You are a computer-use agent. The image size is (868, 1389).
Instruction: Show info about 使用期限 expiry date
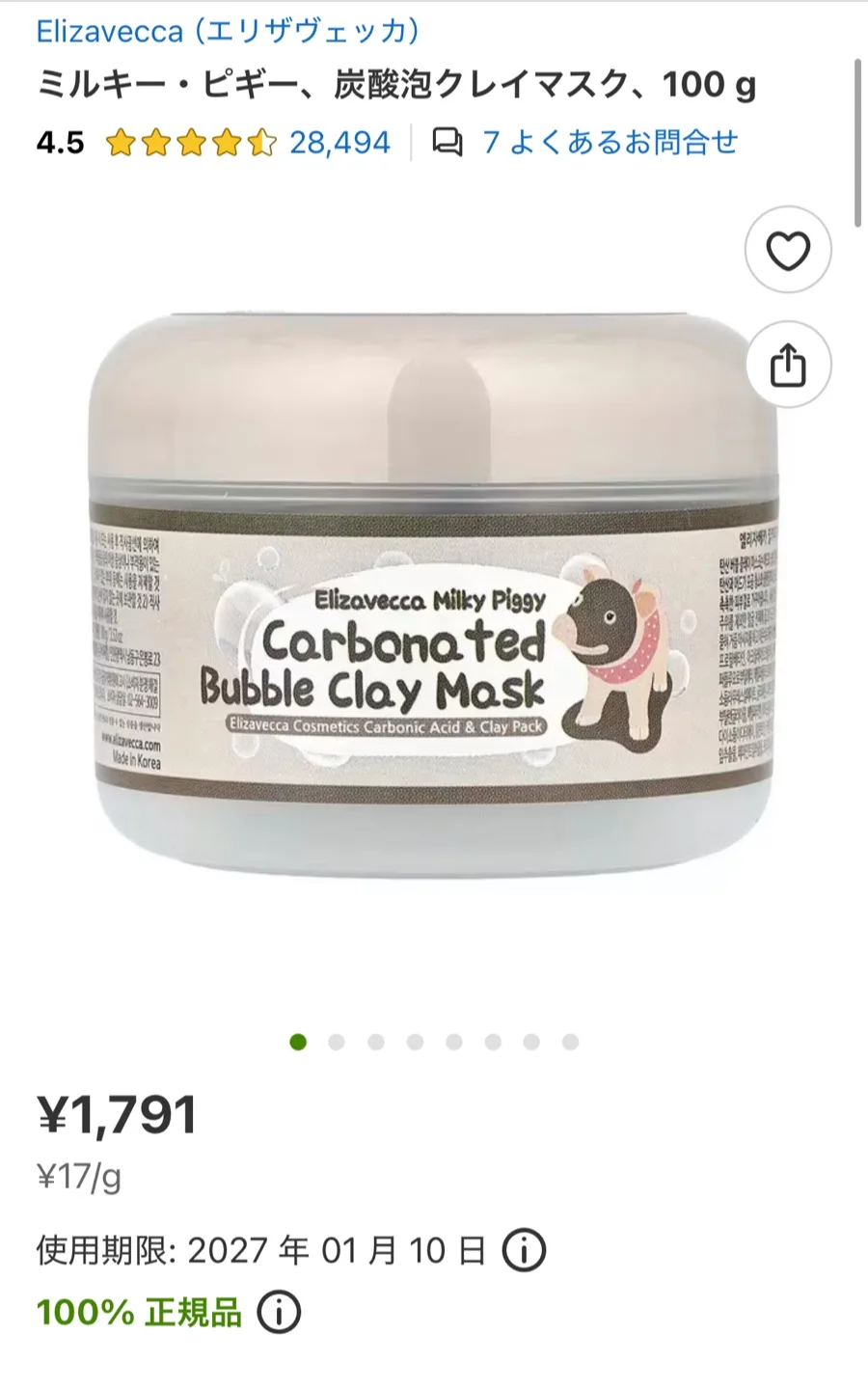pyautogui.click(x=525, y=1251)
